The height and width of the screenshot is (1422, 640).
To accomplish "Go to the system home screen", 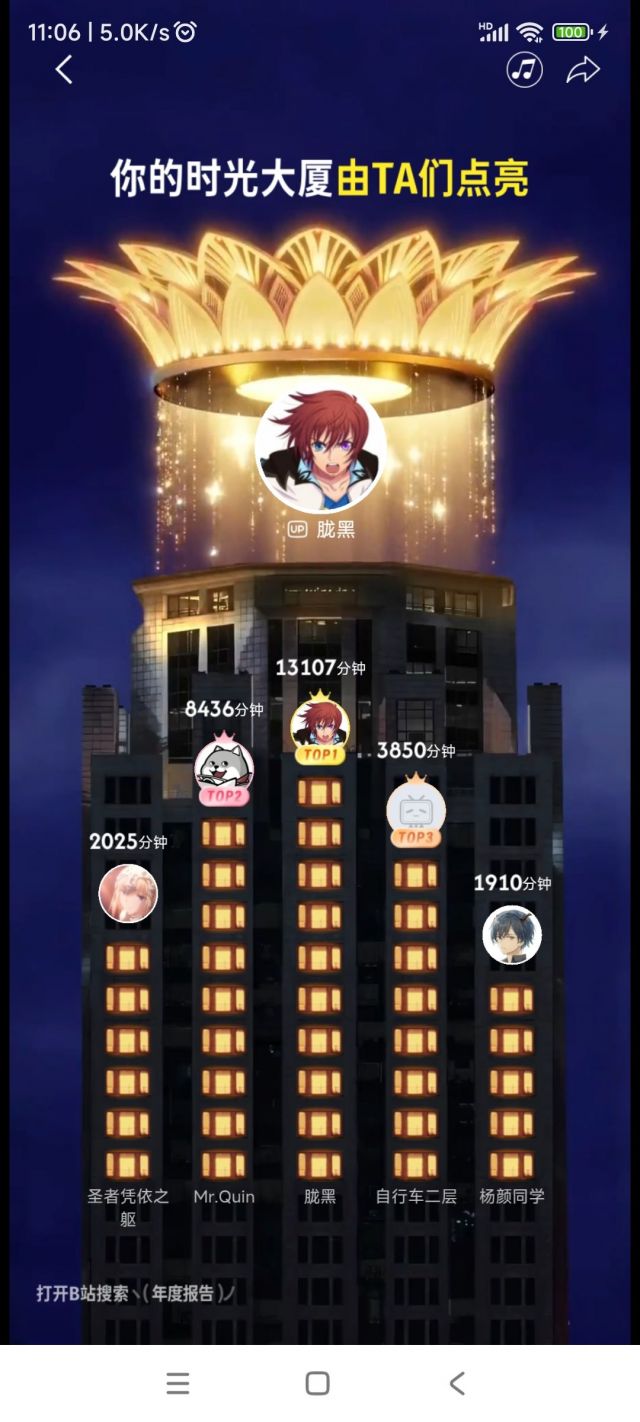I will tap(318, 1383).
